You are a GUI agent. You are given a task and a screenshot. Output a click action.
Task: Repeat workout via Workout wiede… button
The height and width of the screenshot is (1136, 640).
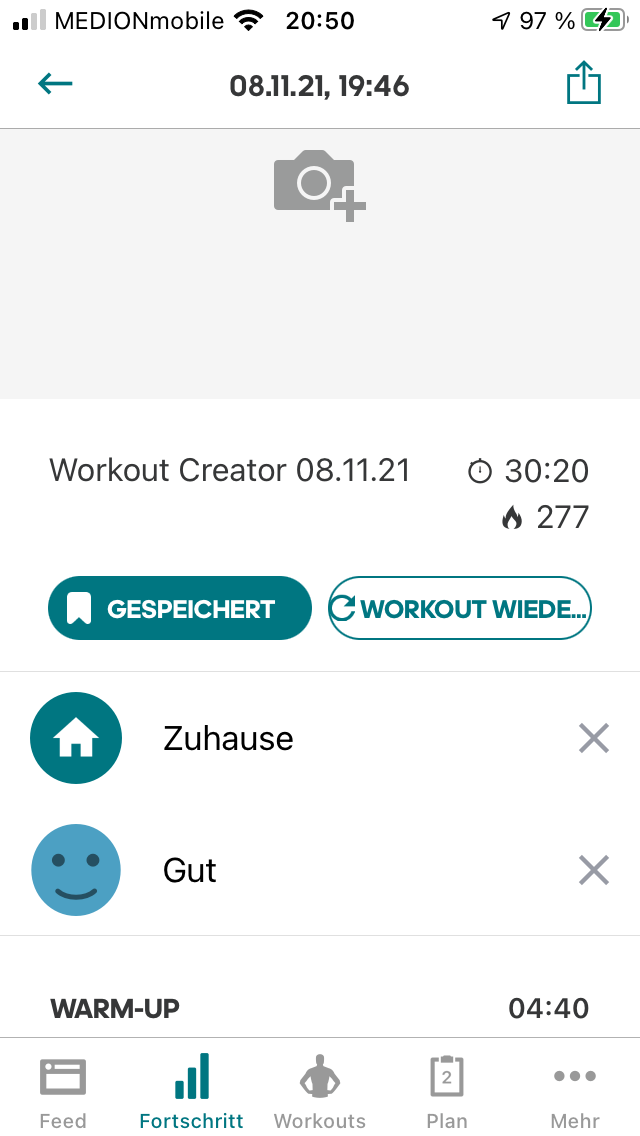coord(460,609)
